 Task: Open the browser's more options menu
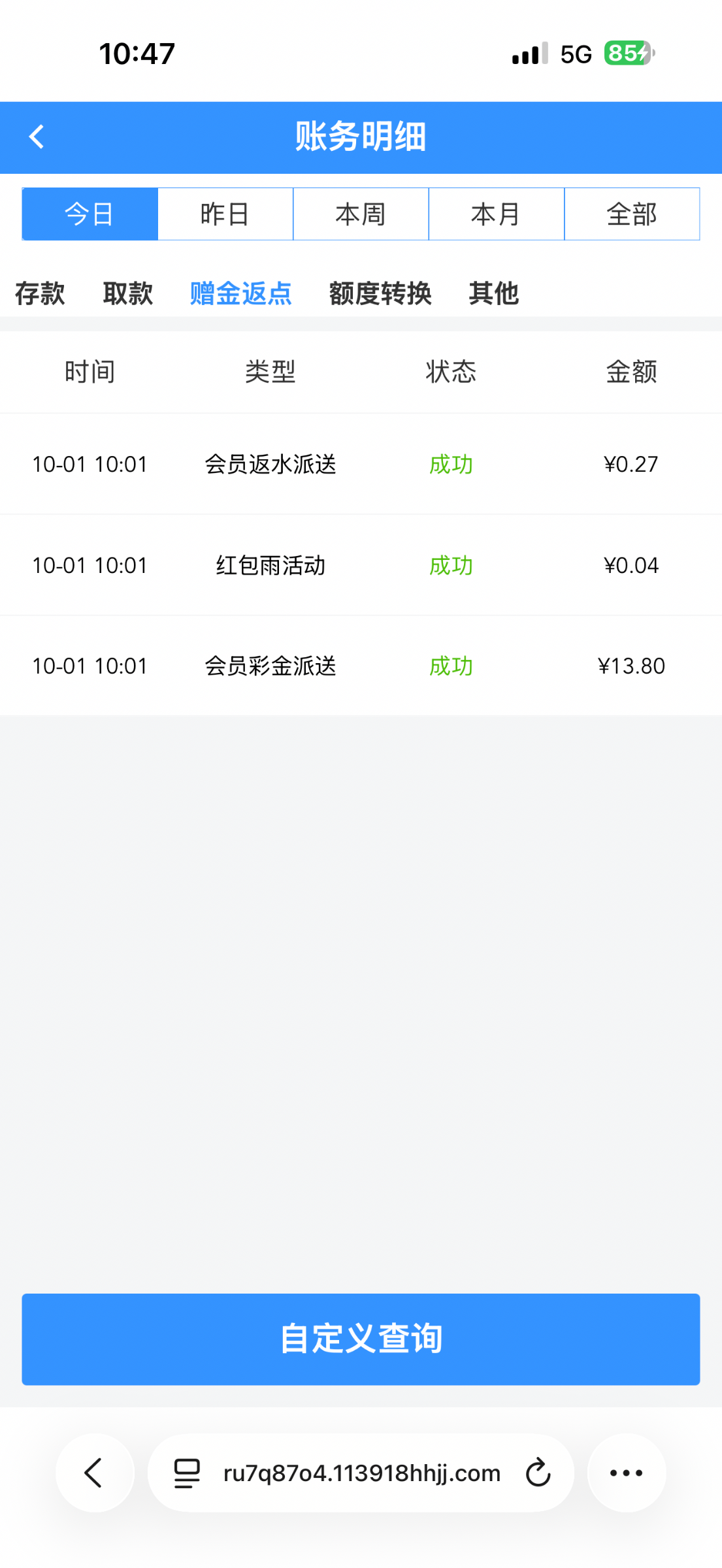point(626,1473)
